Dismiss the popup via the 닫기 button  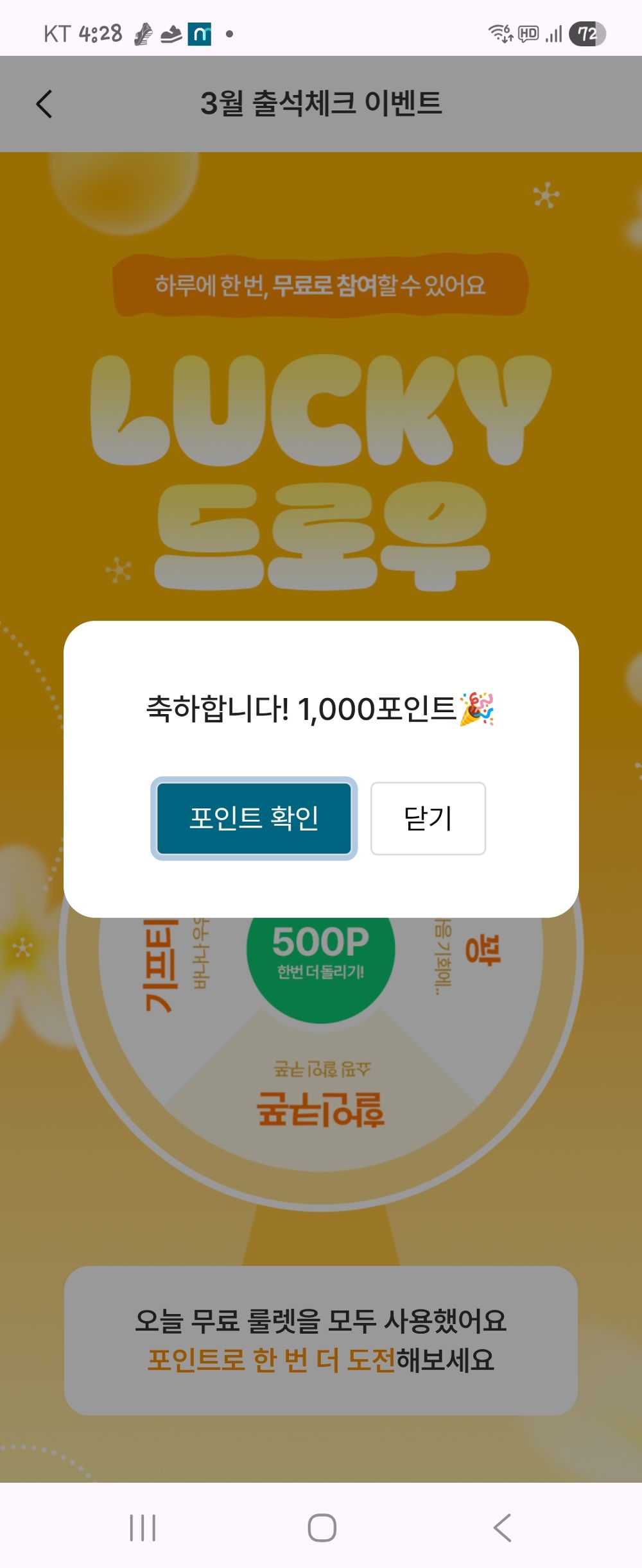pyautogui.click(x=426, y=818)
